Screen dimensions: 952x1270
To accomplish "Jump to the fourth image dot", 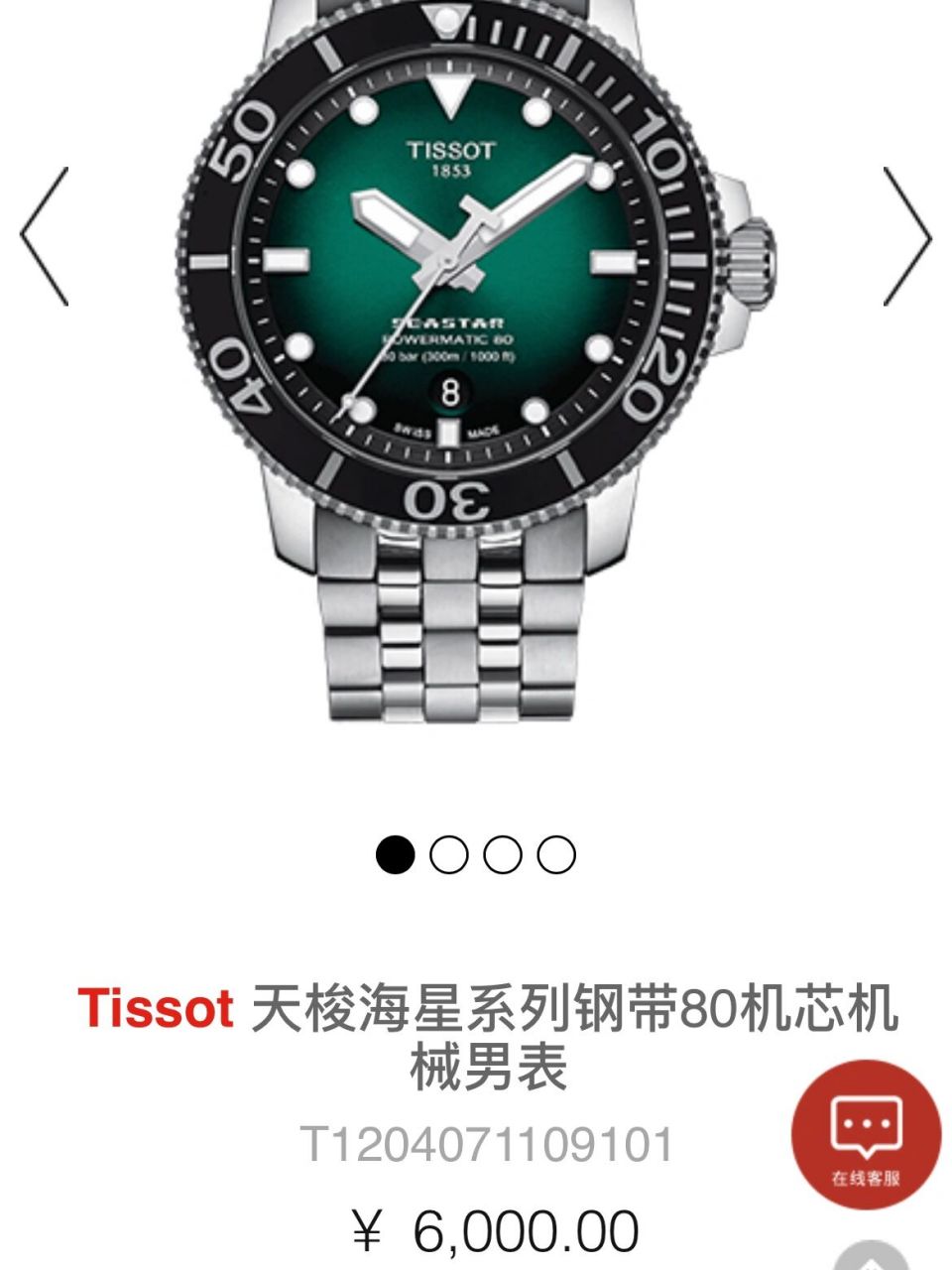I will click(x=556, y=854).
